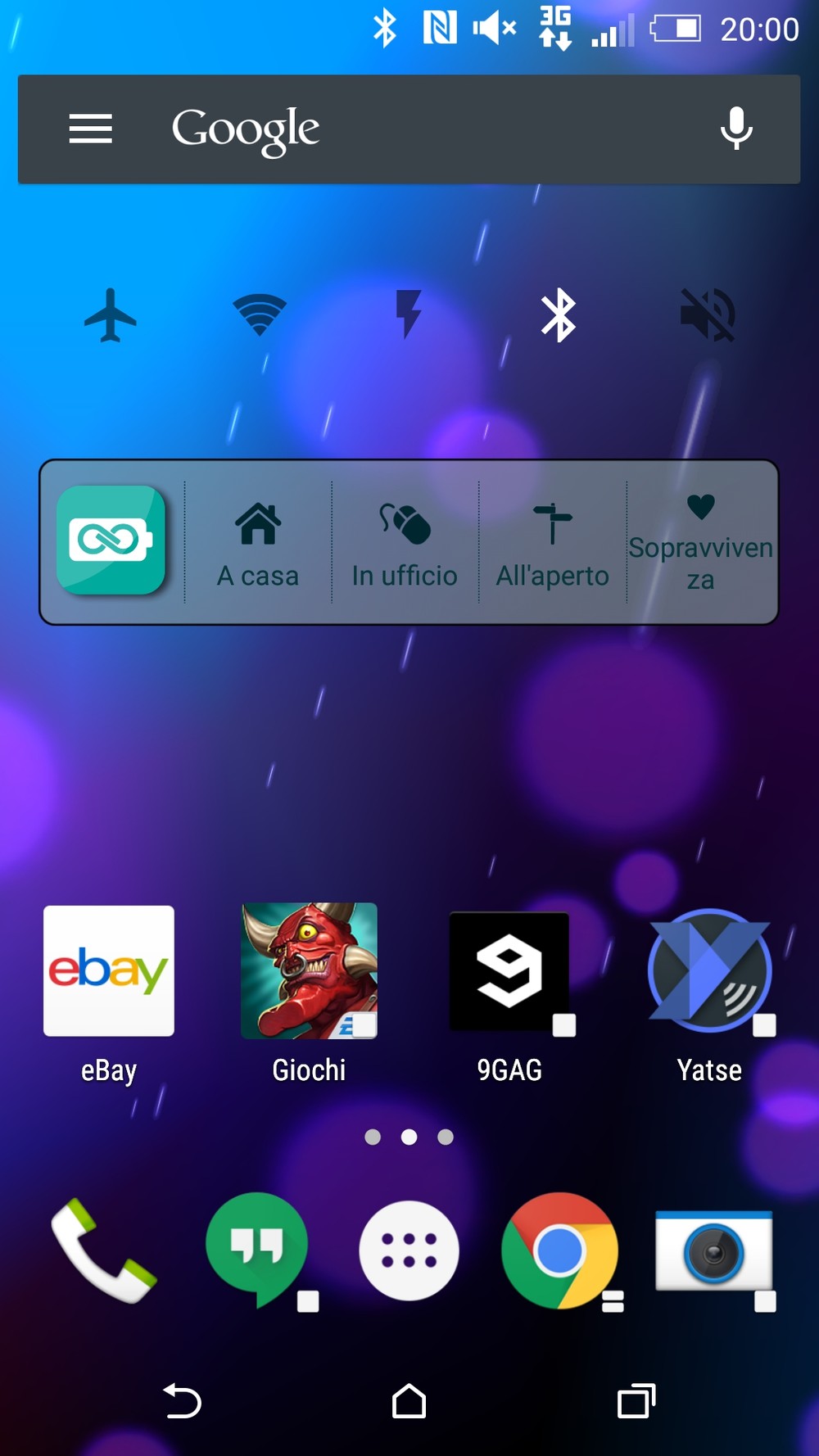Open the battery saver app icon
The image size is (819, 1456).
(111, 540)
